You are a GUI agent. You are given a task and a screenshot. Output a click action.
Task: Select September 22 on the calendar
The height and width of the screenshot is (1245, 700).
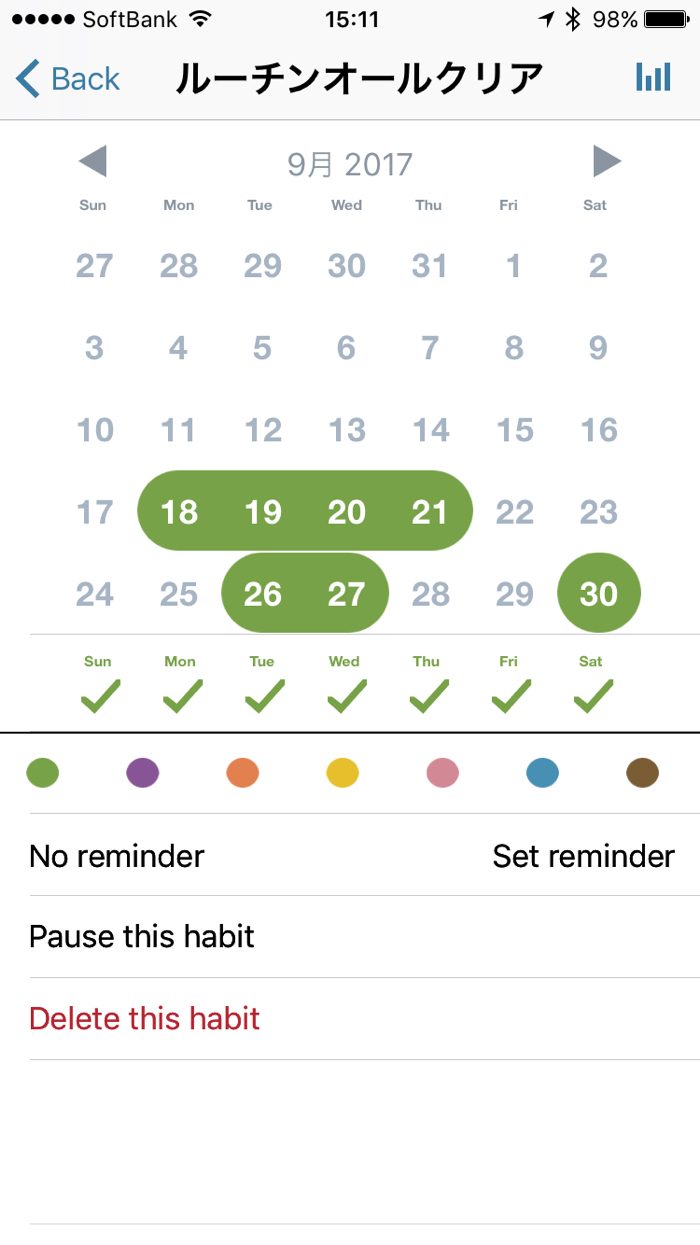pos(514,512)
